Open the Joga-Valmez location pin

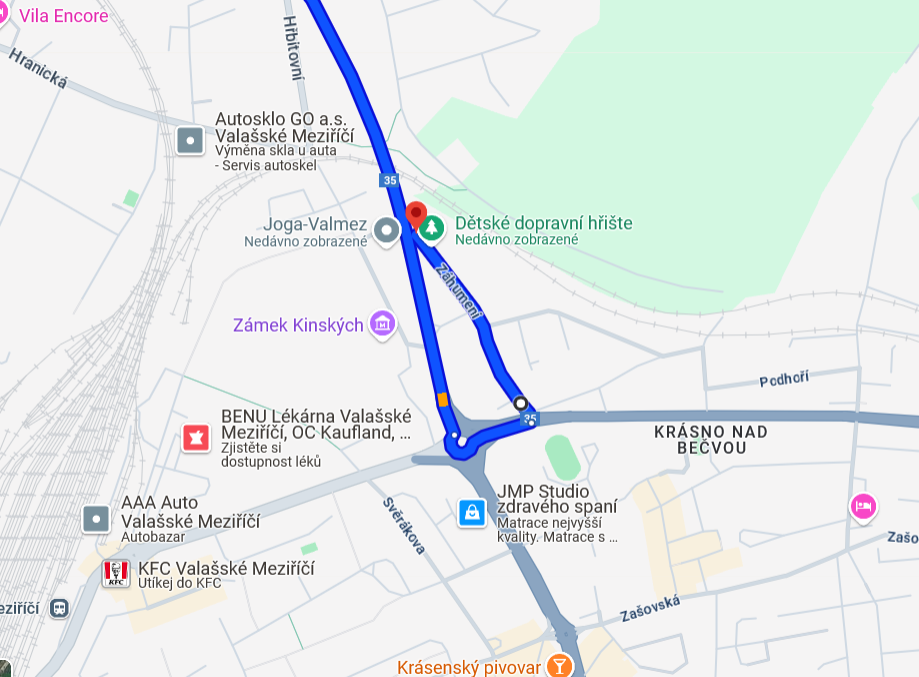tap(386, 231)
